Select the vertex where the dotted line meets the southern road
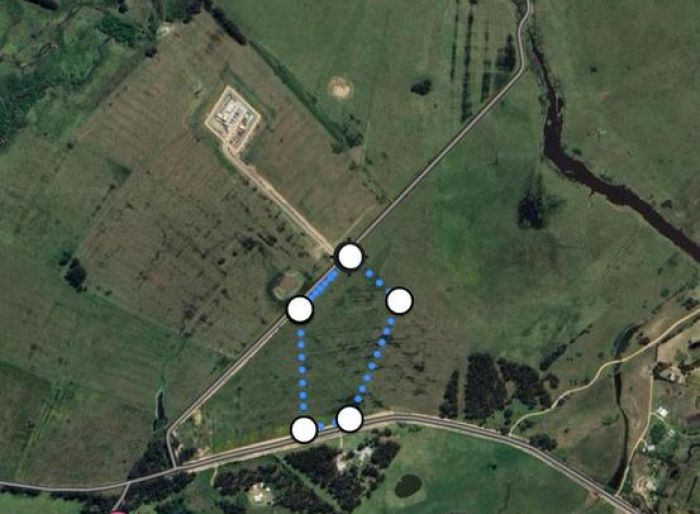This screenshot has height=514, width=700. [x=349, y=419]
